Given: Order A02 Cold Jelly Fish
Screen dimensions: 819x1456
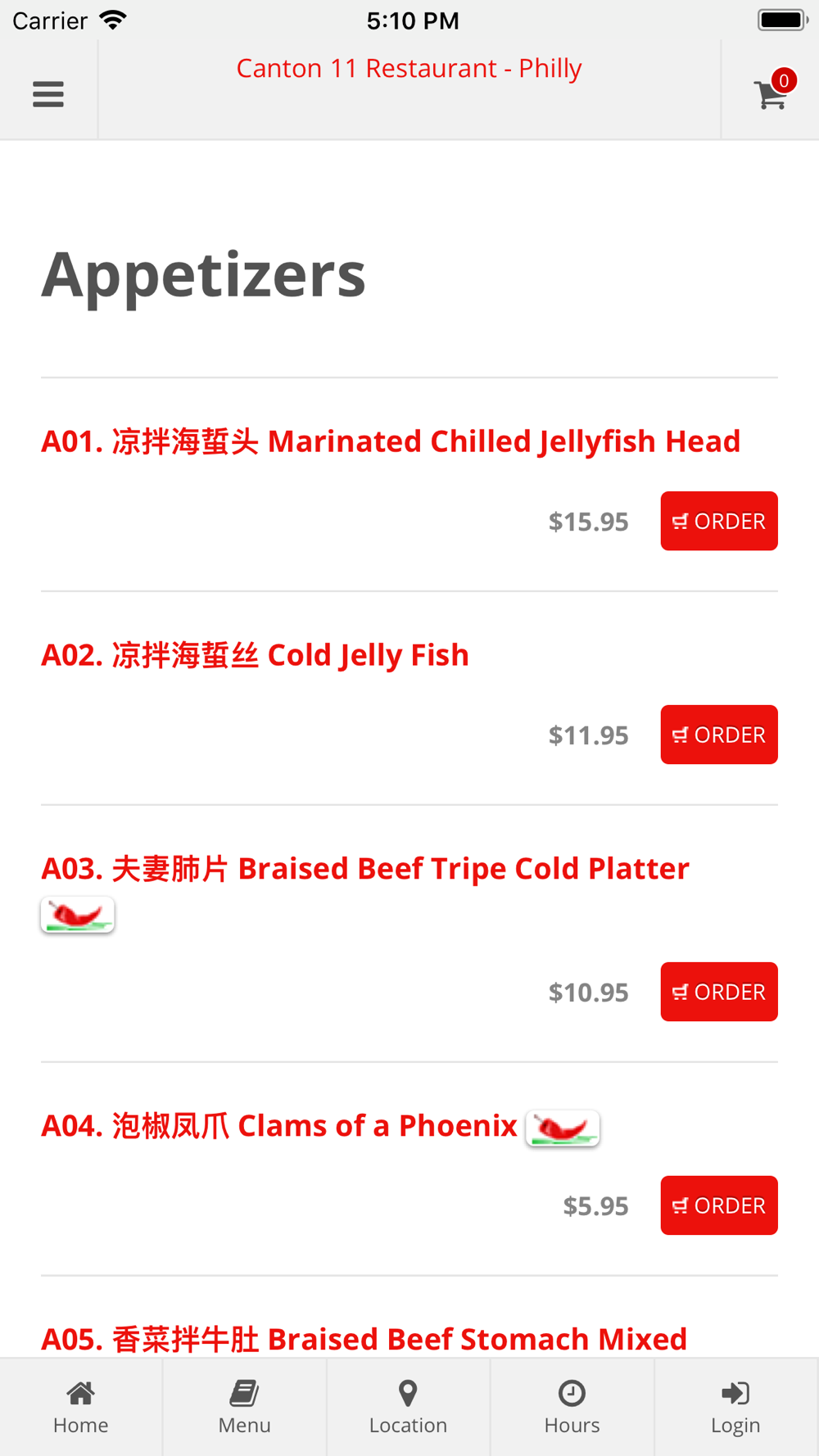Looking at the screenshot, I should 719,735.
